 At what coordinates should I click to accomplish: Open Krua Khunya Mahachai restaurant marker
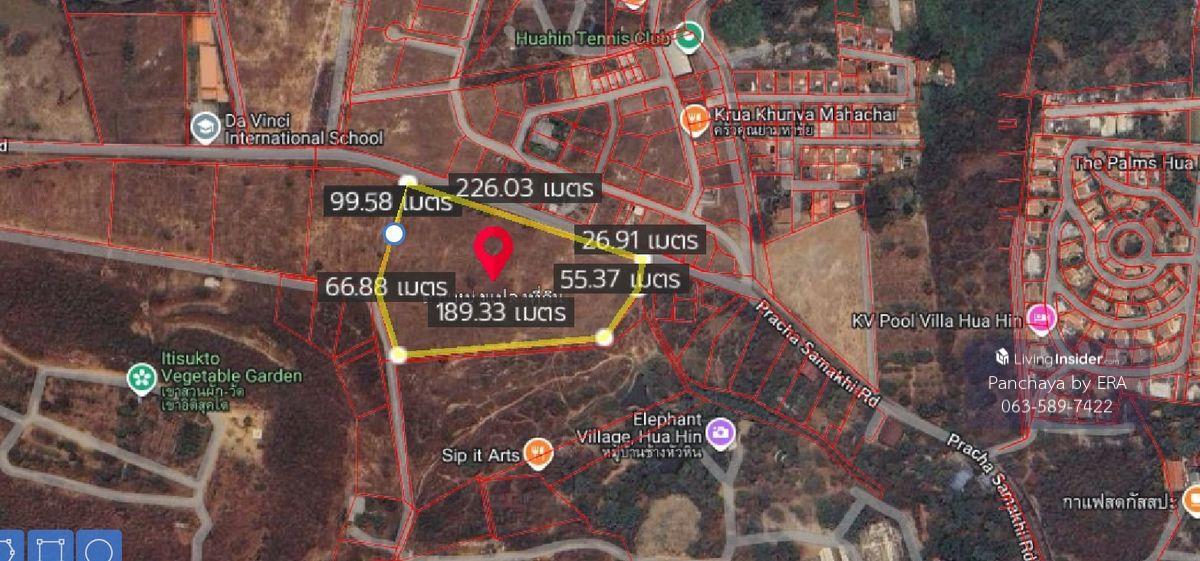click(x=694, y=121)
